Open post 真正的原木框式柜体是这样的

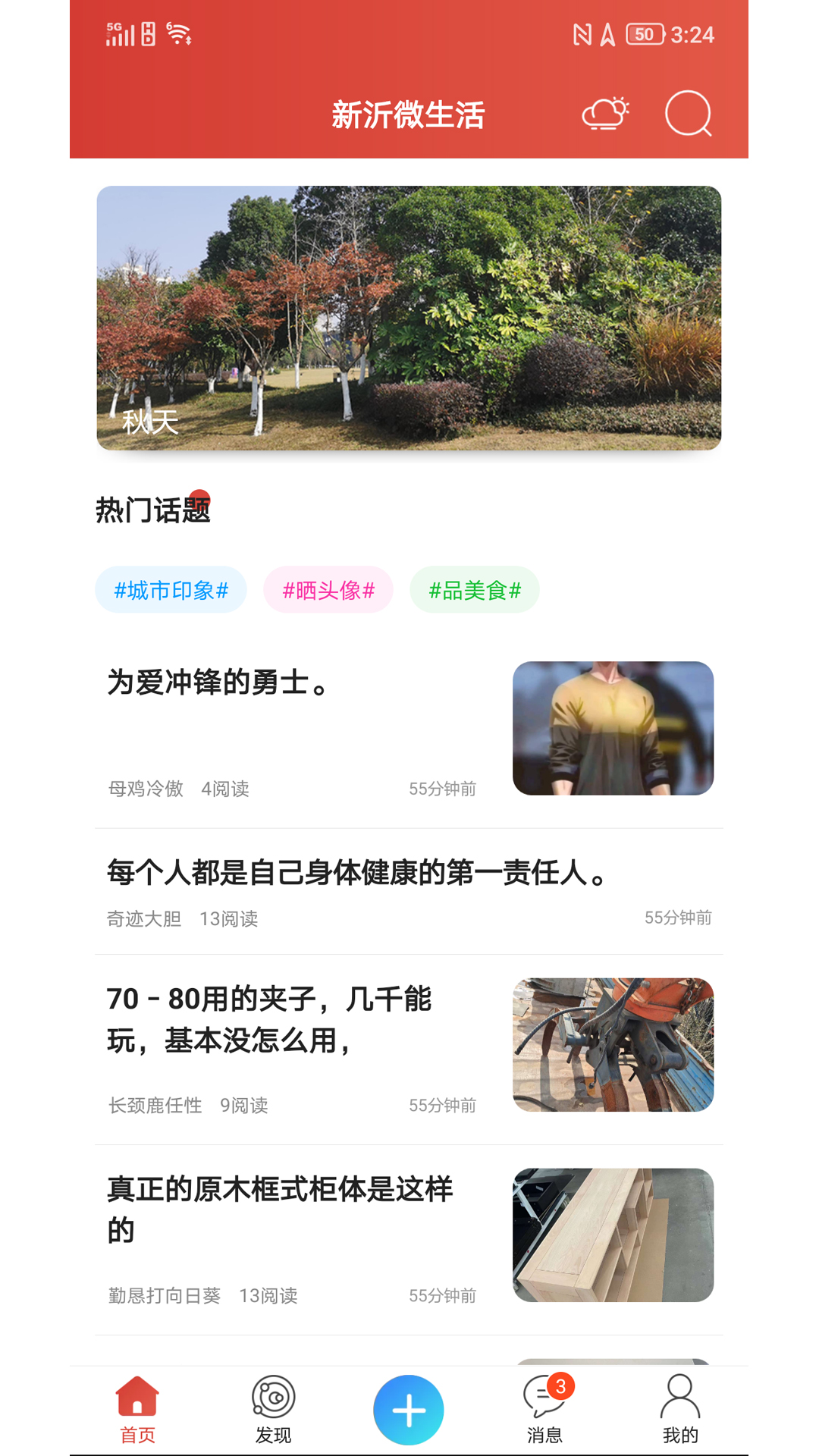409,1240
